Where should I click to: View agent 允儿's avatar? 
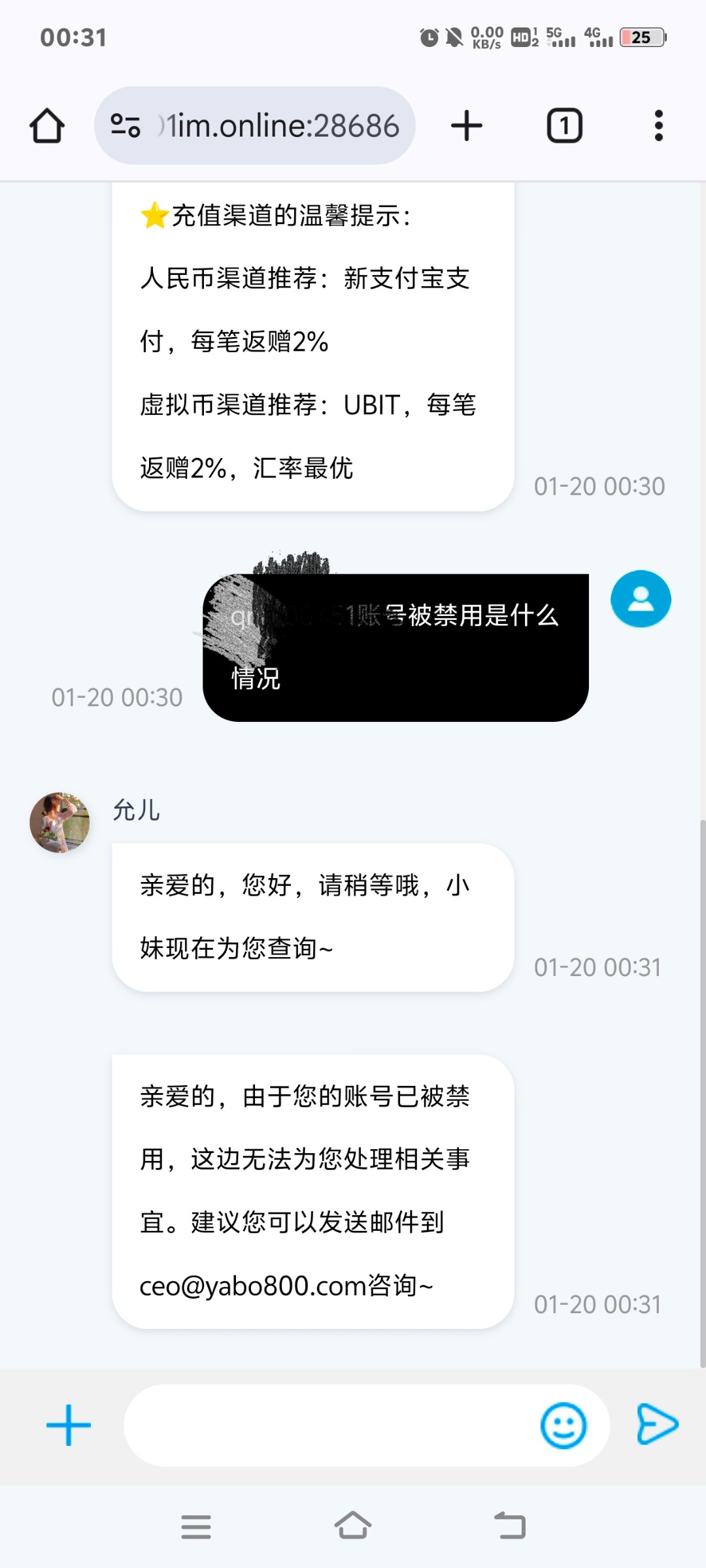(59, 823)
